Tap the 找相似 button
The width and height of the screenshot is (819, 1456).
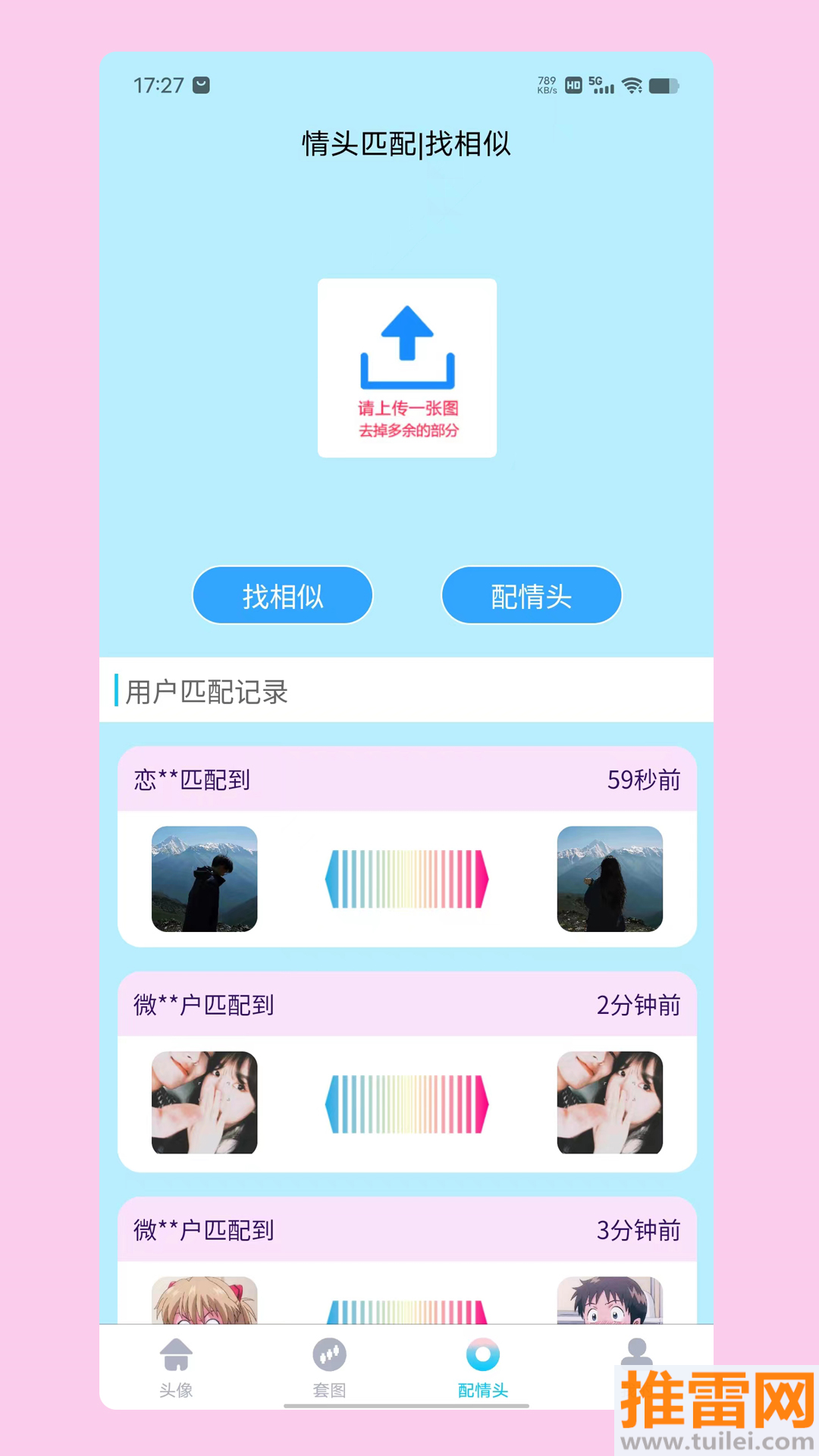pyautogui.click(x=282, y=595)
